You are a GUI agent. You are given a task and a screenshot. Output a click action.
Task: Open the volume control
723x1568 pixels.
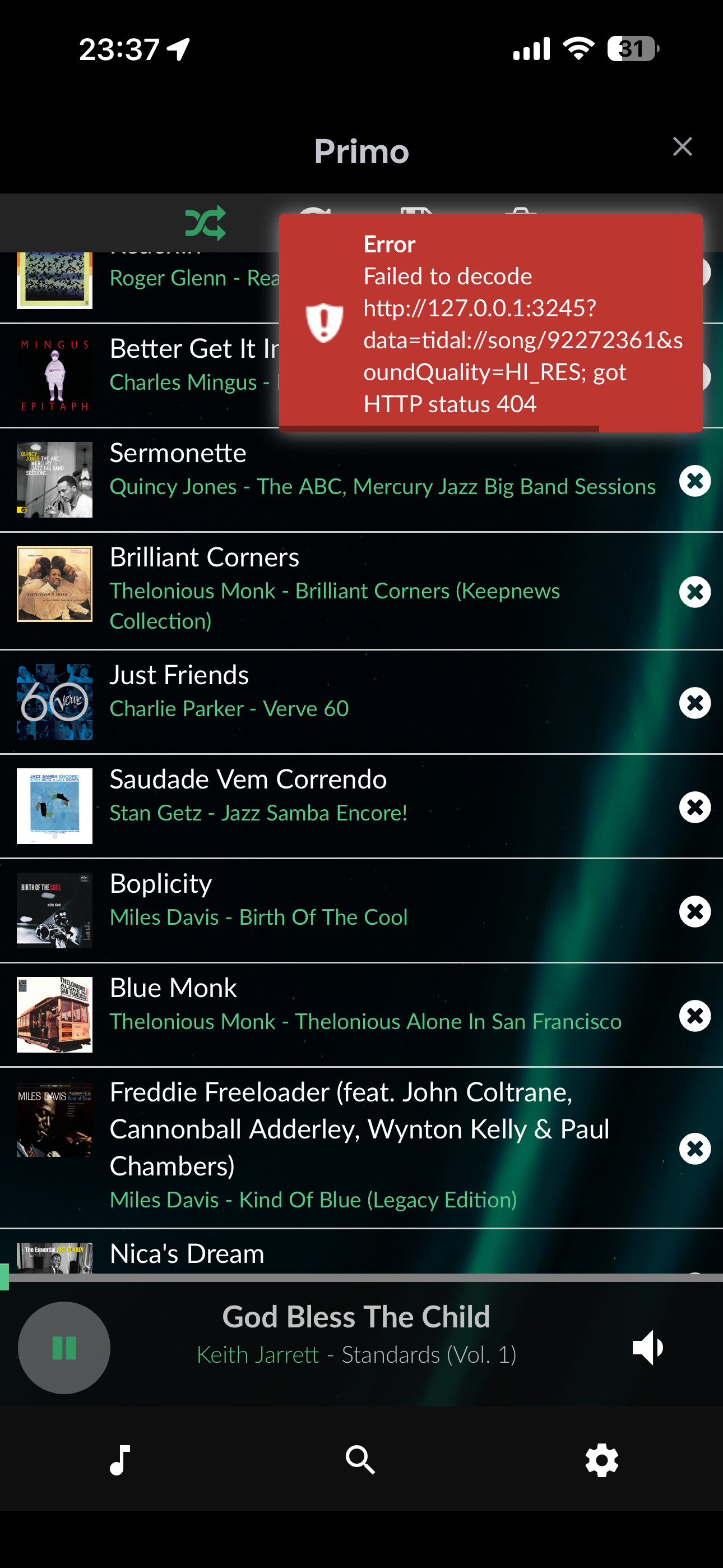pyautogui.click(x=648, y=1348)
